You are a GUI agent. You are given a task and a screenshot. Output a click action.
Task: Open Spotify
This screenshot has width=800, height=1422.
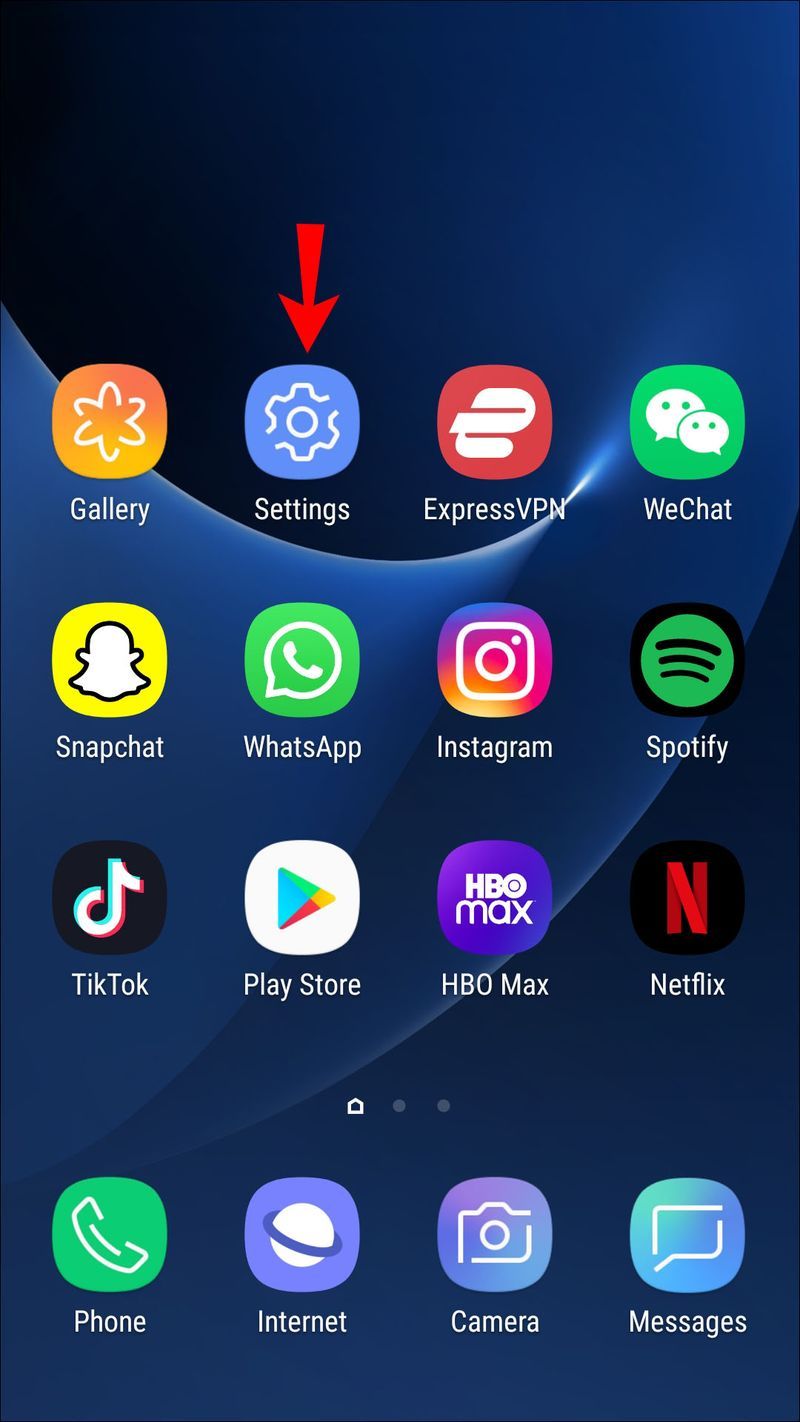tap(687, 660)
